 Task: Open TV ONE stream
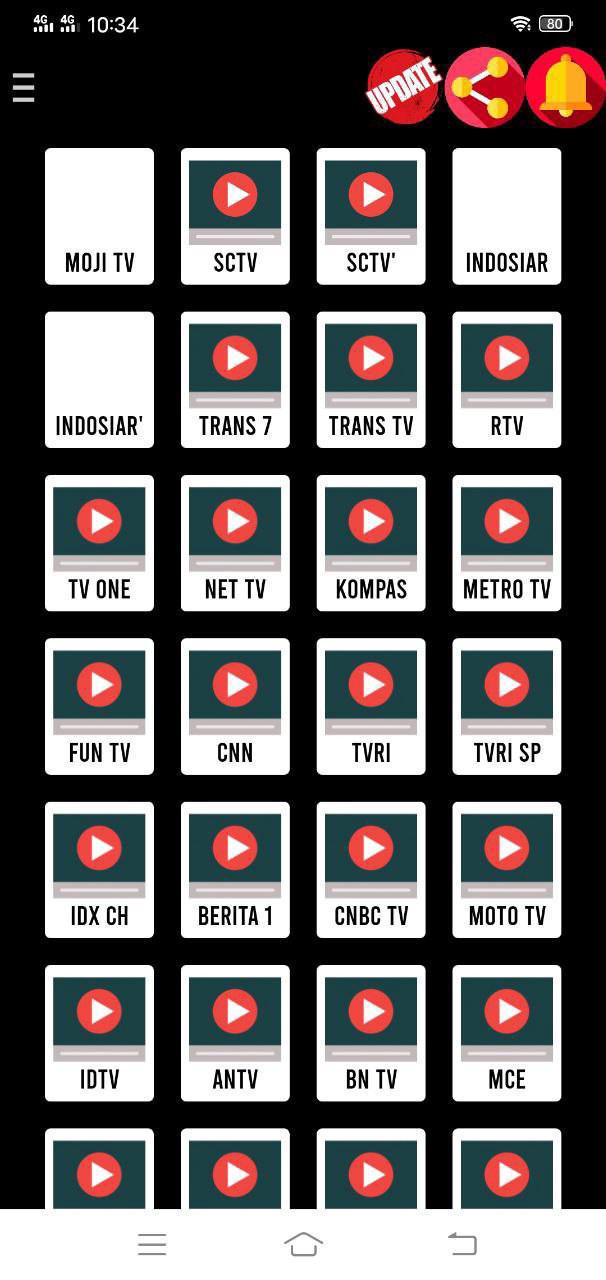(100, 542)
